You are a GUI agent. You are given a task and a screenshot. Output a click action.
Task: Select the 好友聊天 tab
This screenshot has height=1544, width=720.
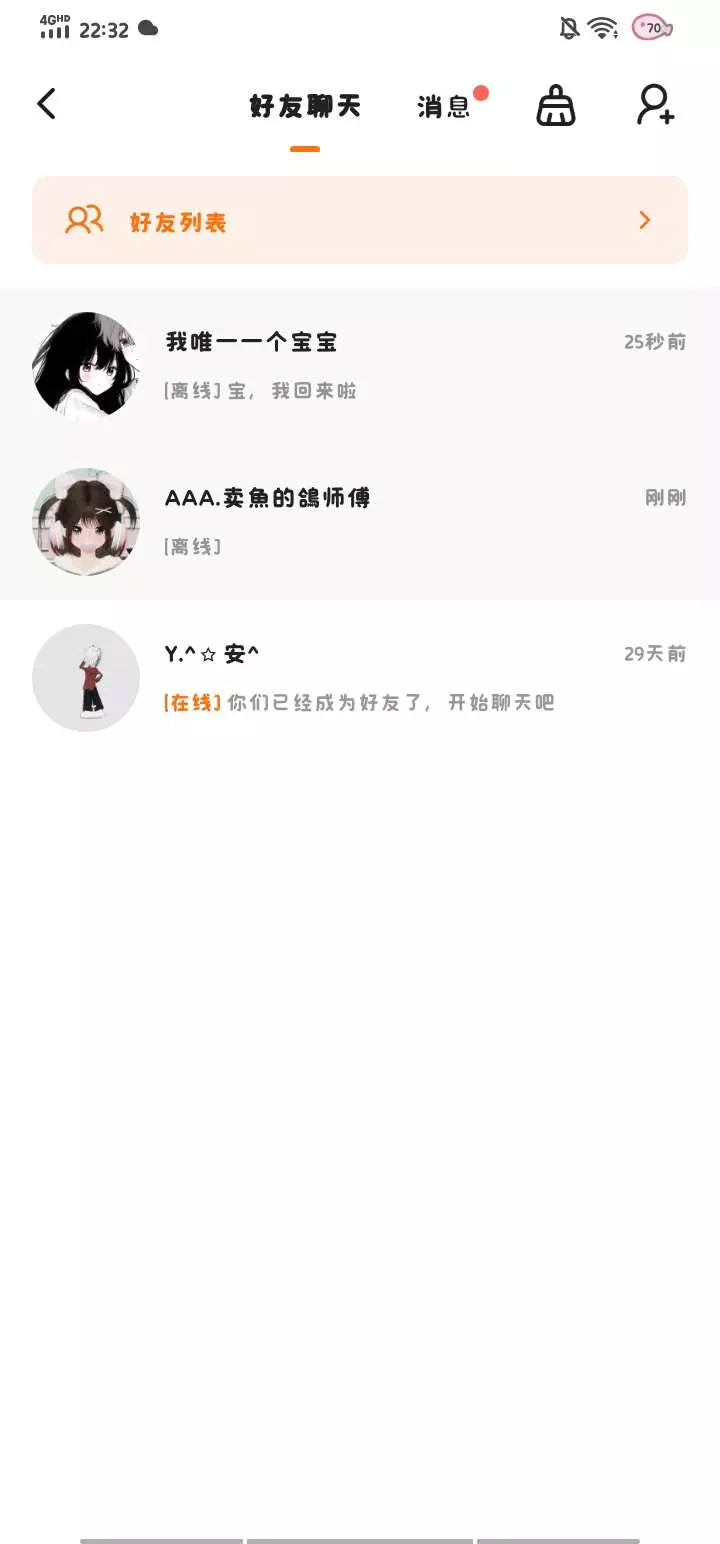point(305,107)
